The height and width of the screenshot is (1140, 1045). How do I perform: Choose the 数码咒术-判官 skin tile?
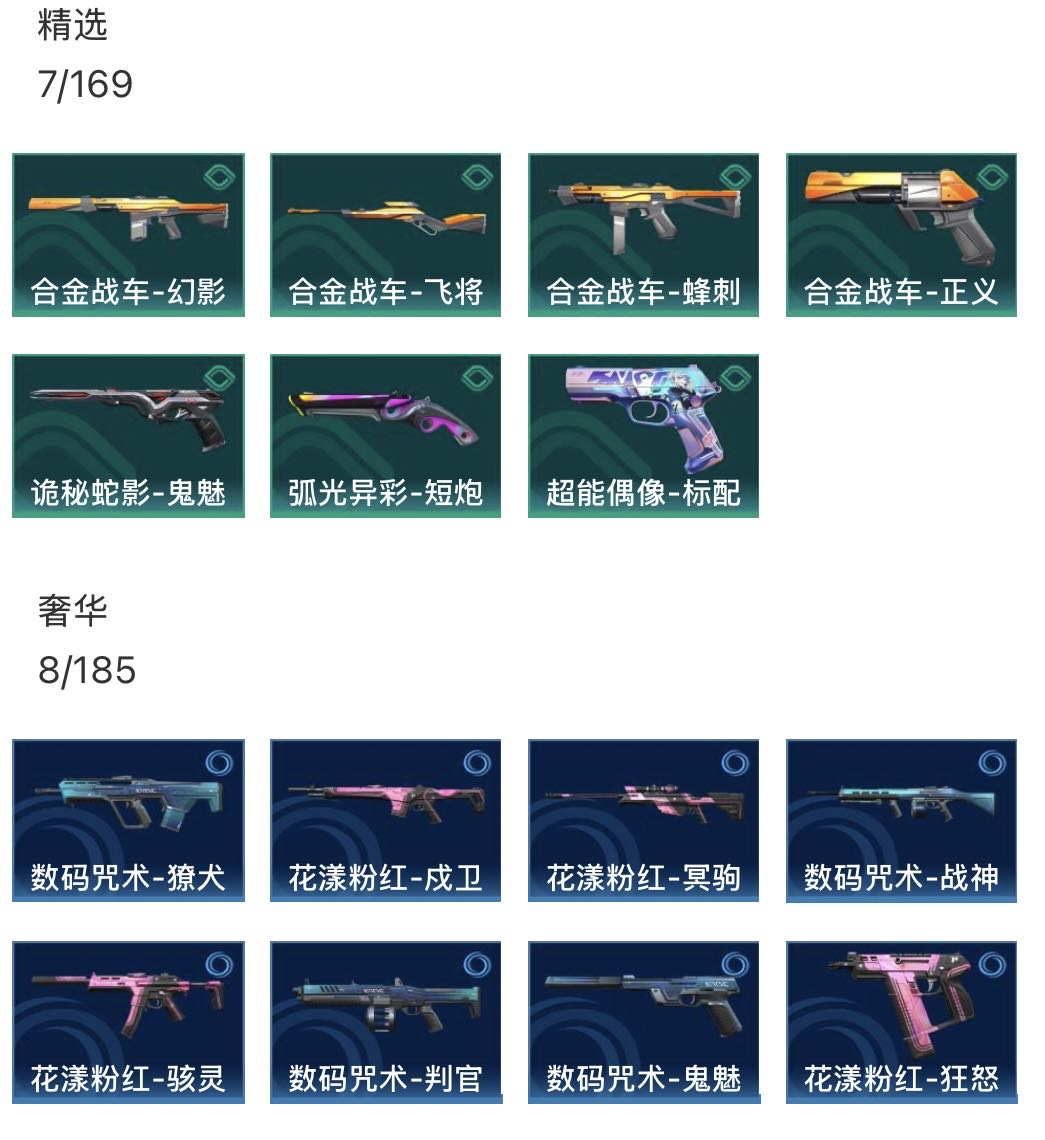[x=385, y=1021]
